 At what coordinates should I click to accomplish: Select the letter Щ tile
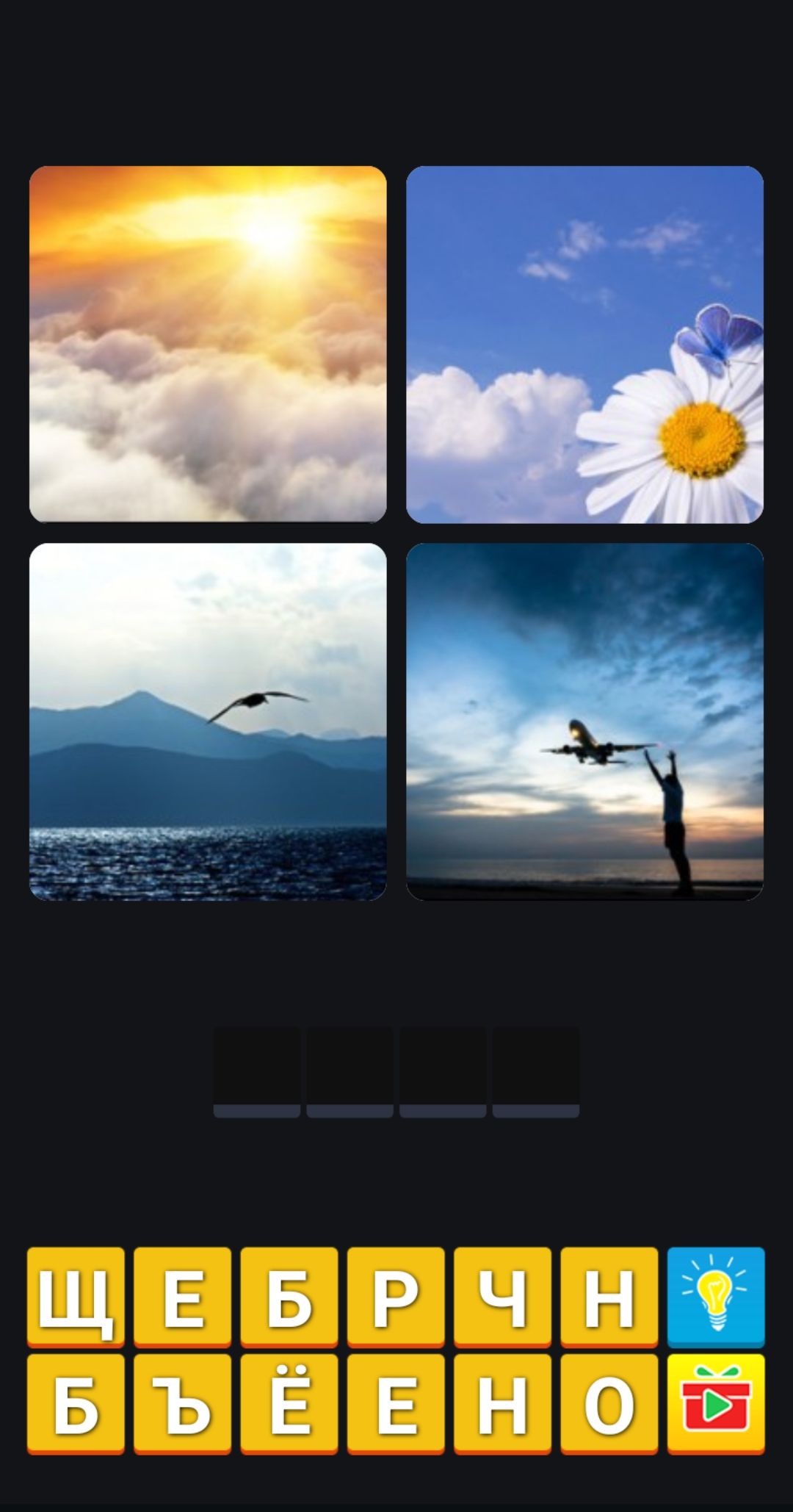tap(76, 1297)
